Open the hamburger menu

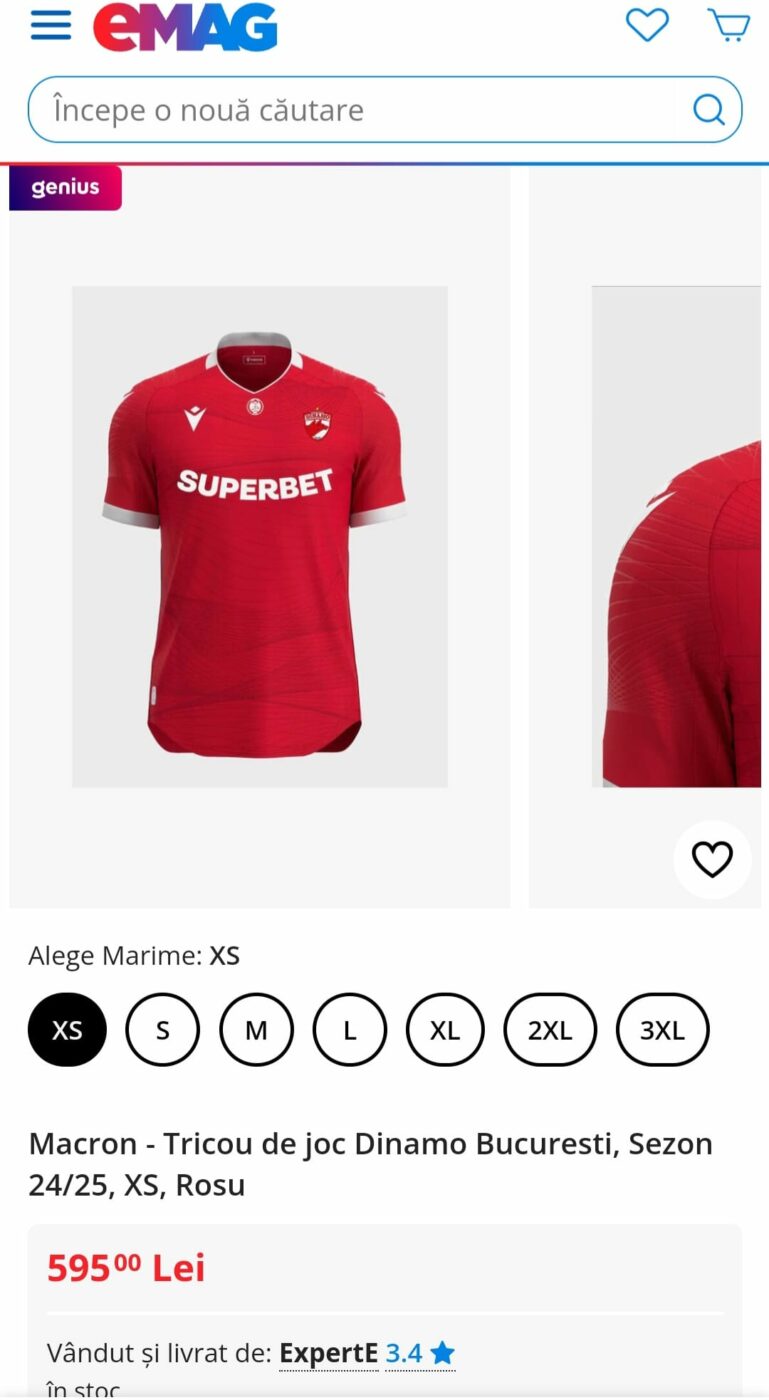click(x=51, y=26)
